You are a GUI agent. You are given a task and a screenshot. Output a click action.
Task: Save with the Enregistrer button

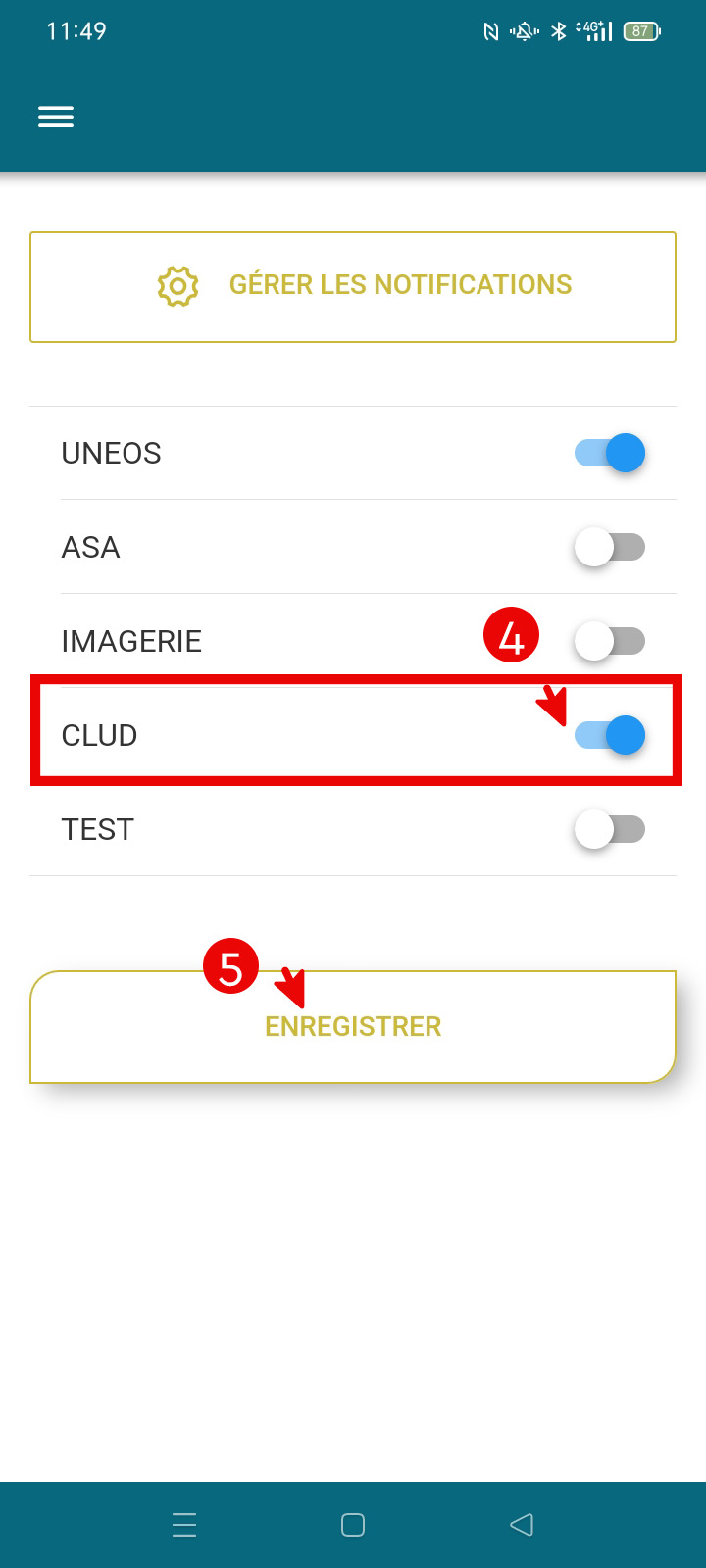(x=353, y=1027)
